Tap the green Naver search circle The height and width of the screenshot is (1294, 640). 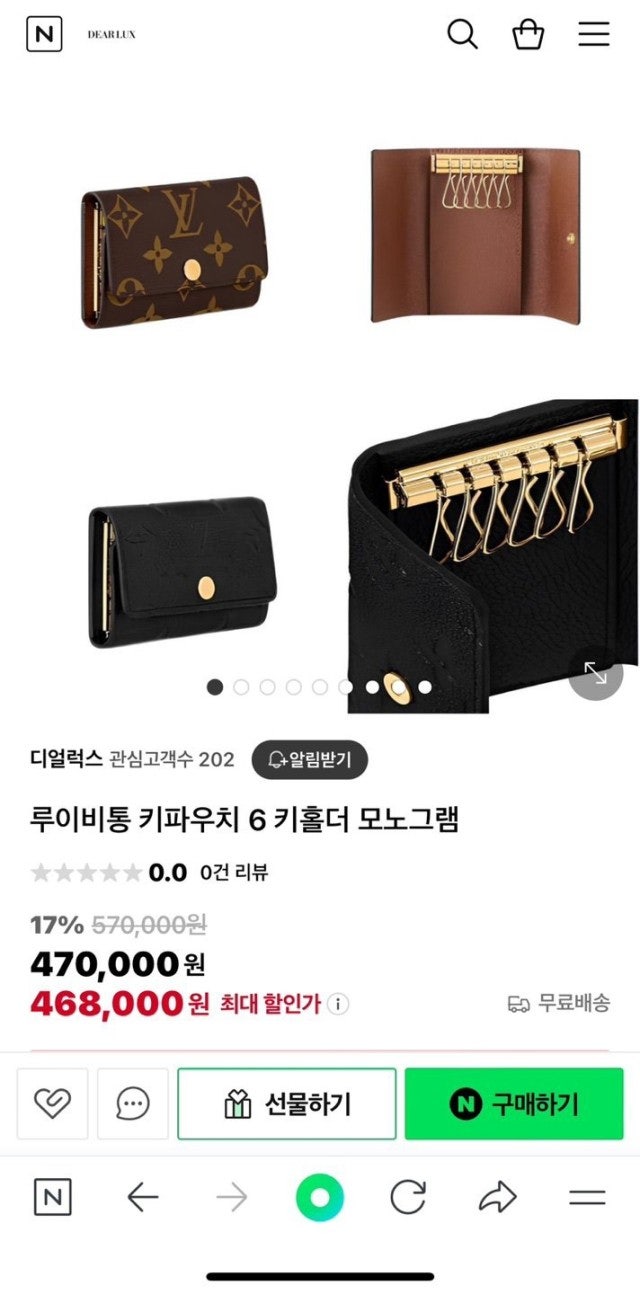pos(319,1197)
